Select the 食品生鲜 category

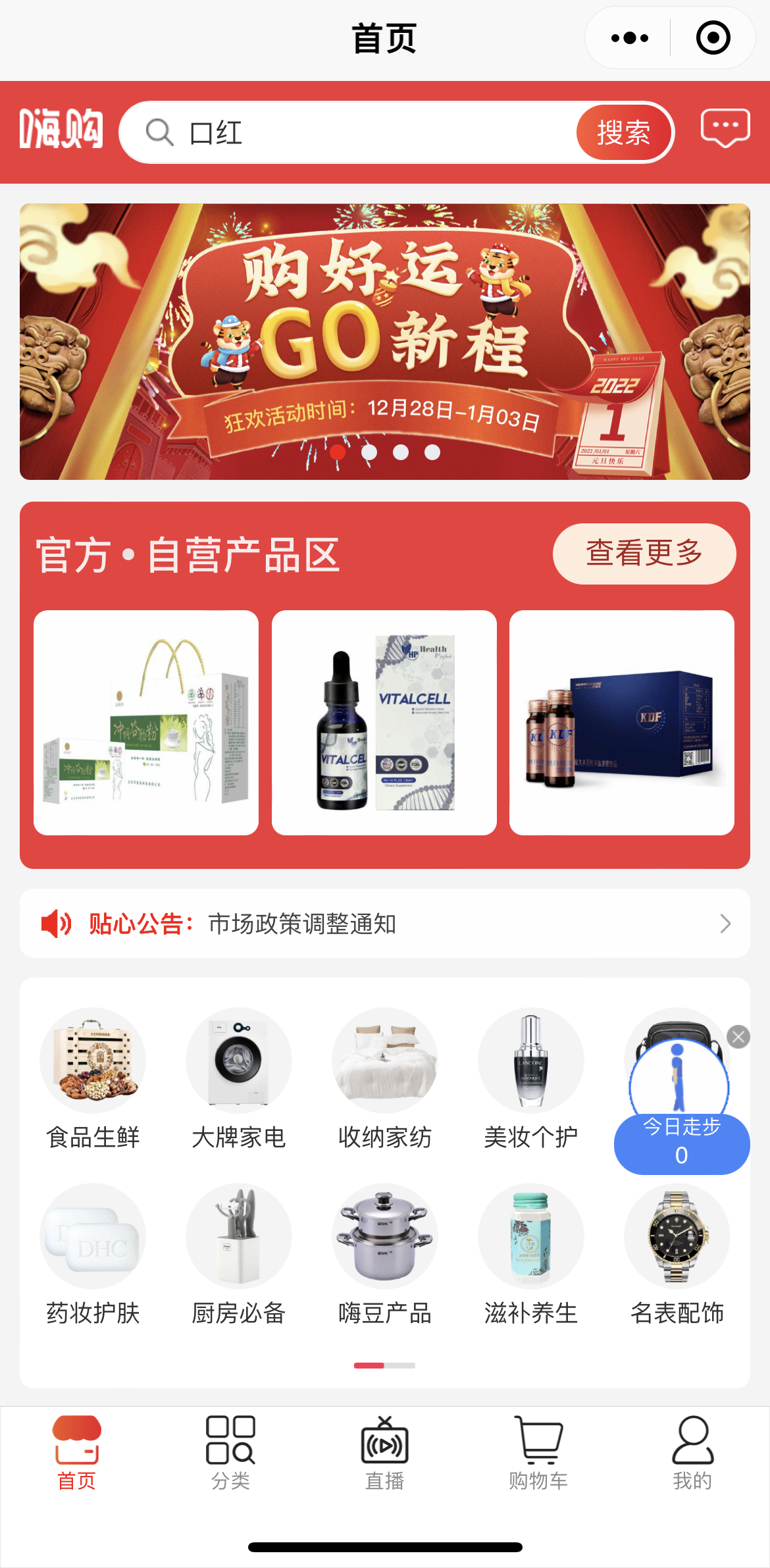[93, 1080]
